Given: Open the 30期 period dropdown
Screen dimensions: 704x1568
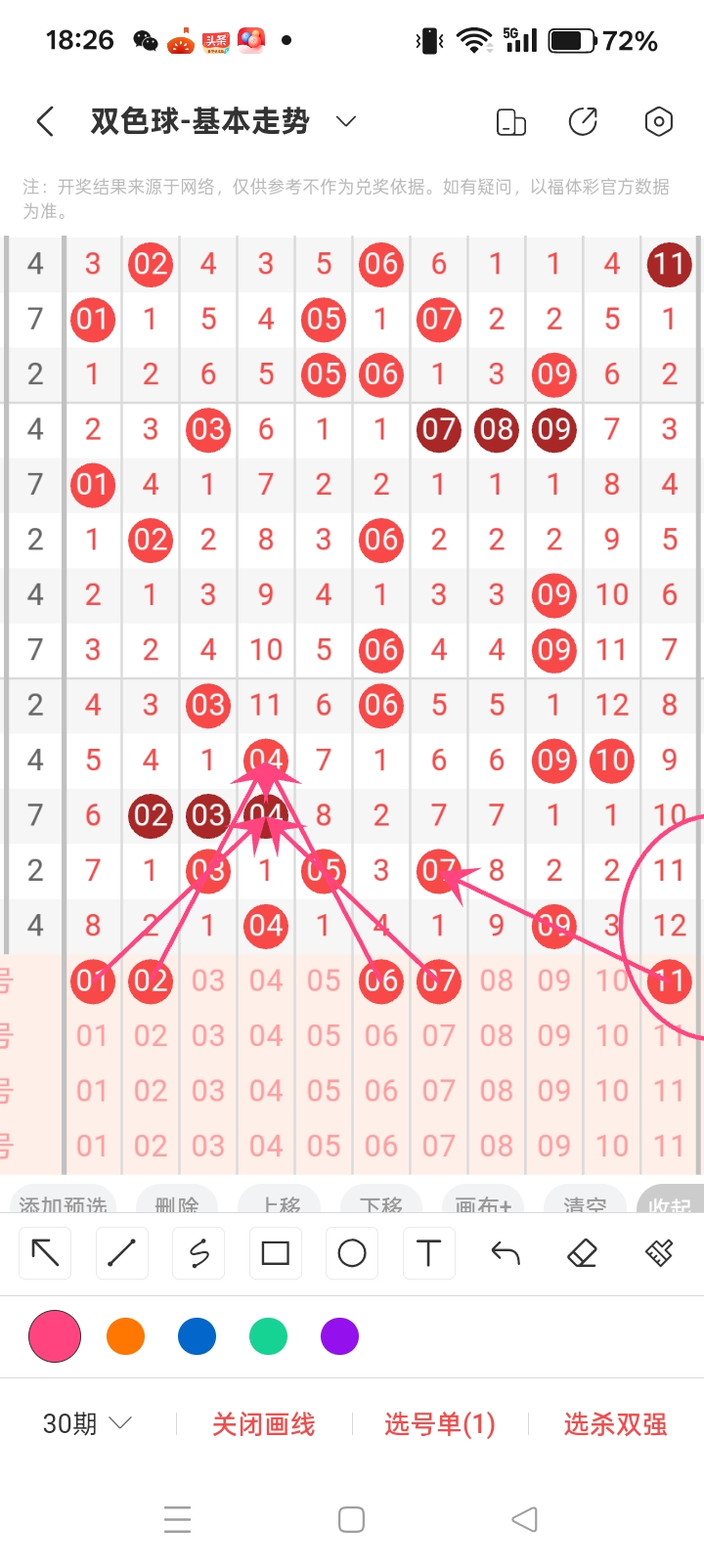Looking at the screenshot, I should pyautogui.click(x=85, y=1424).
